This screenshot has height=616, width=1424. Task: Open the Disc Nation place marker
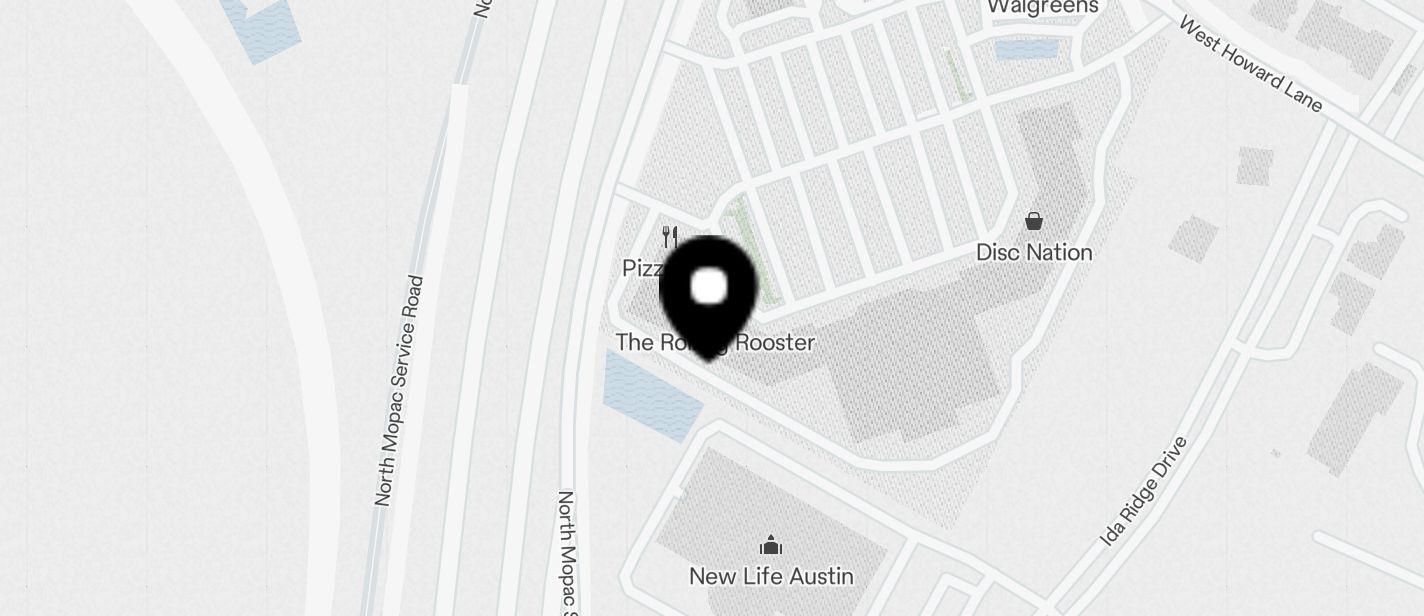click(1034, 222)
